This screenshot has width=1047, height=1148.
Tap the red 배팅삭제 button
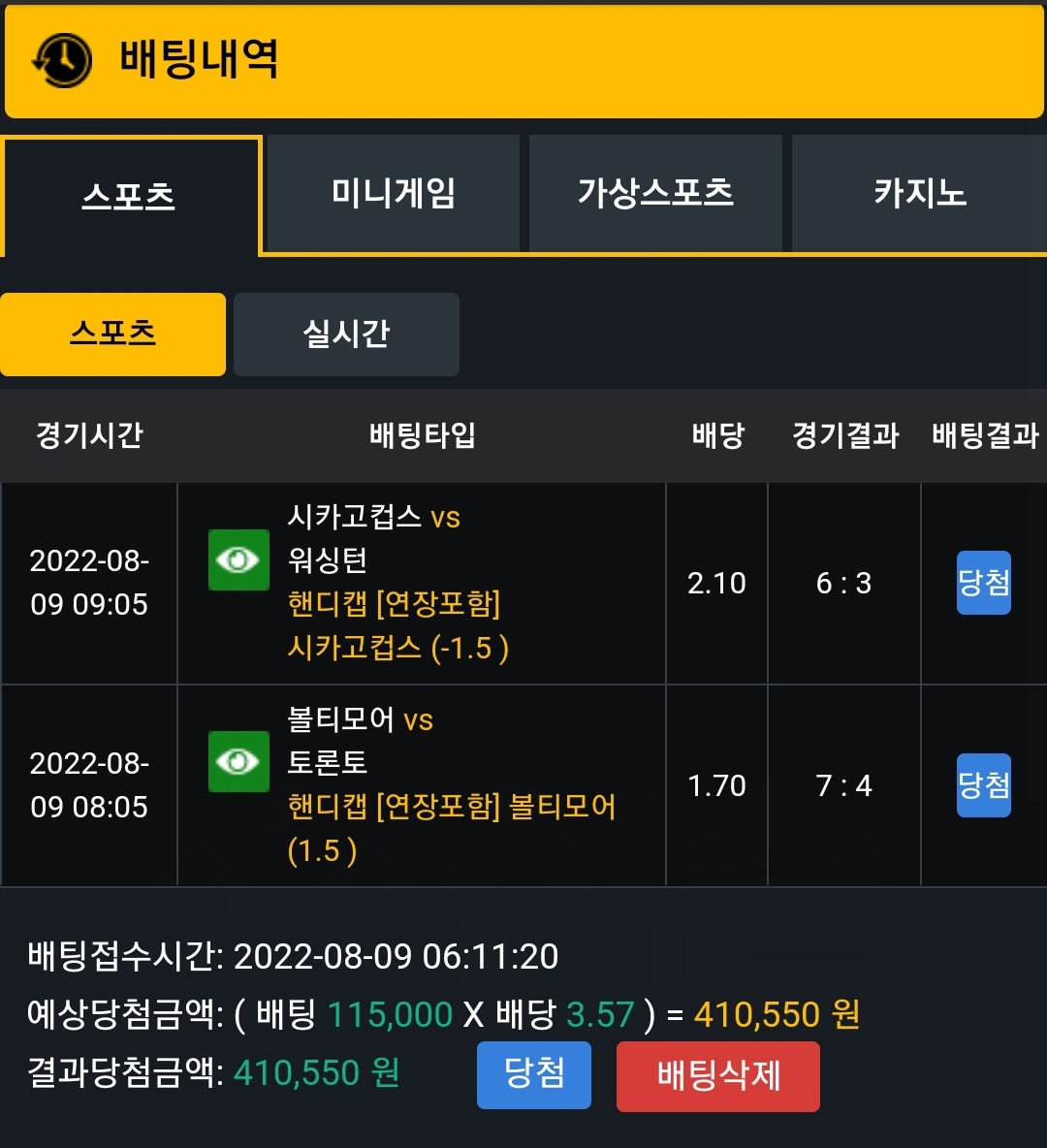[717, 1076]
